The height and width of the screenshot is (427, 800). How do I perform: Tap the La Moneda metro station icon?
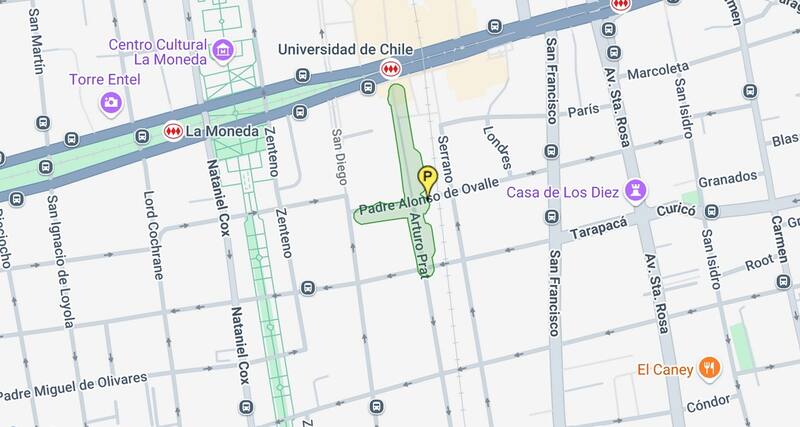pyautogui.click(x=174, y=131)
